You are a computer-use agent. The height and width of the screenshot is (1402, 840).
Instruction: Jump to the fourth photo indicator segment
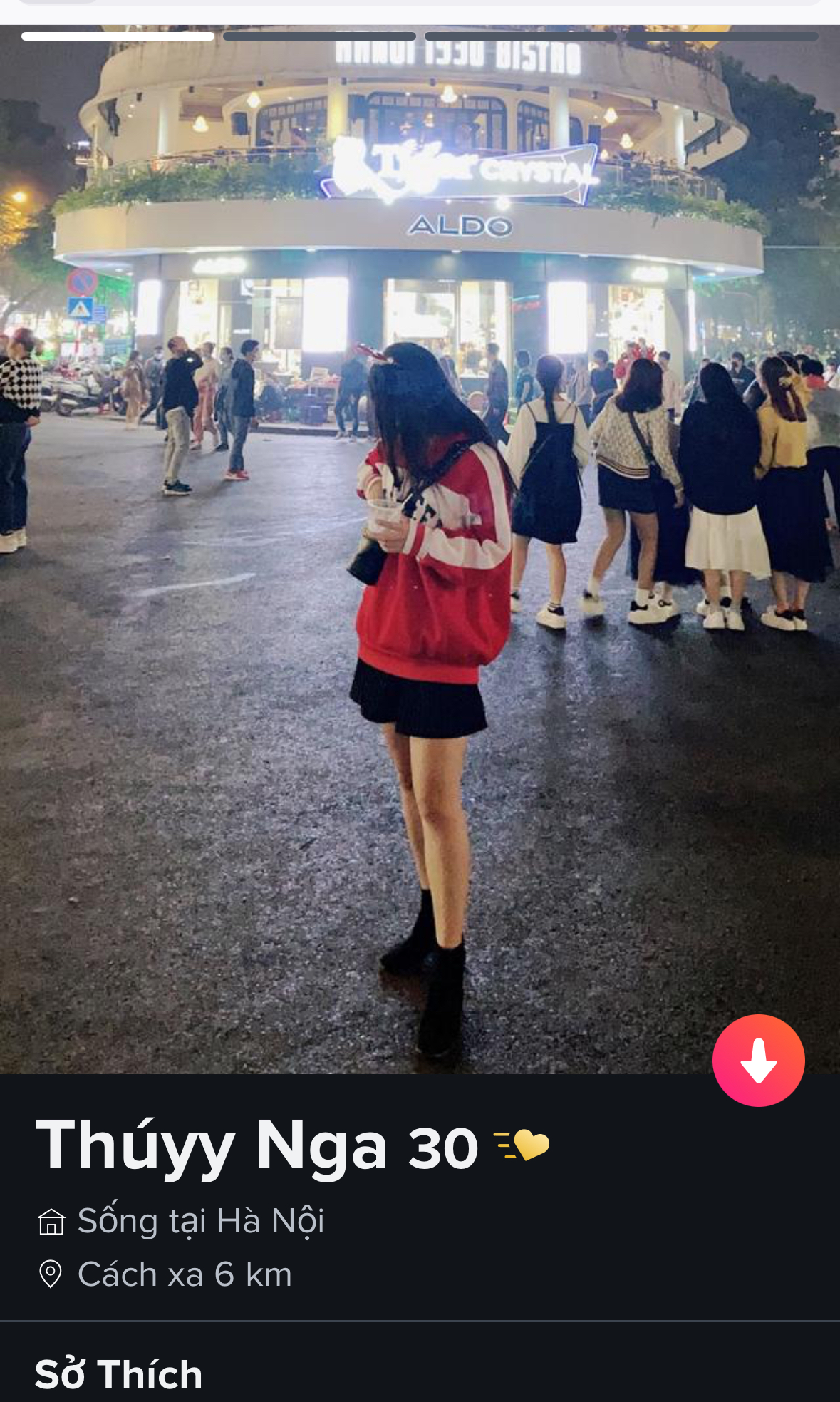pos(722,36)
